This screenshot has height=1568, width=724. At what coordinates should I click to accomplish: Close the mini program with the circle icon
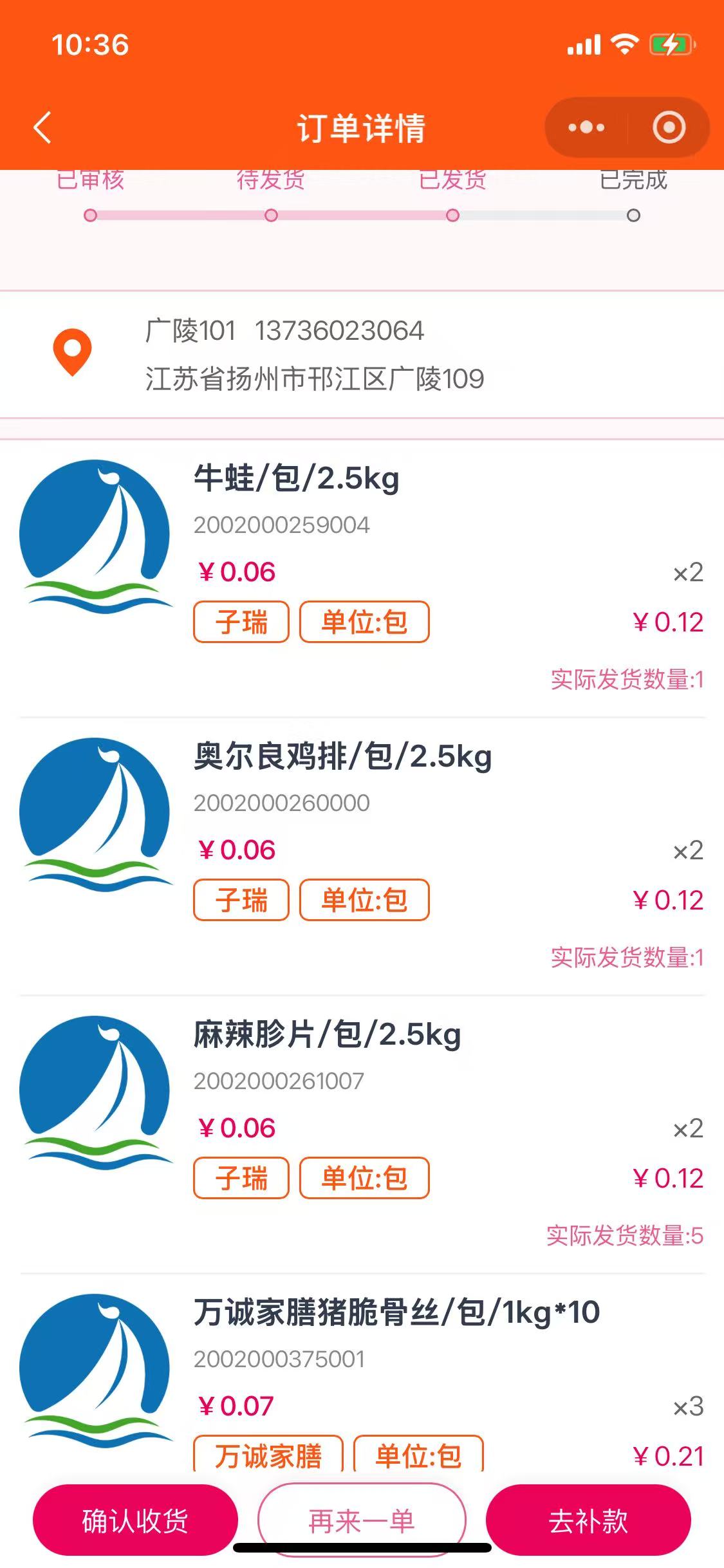point(669,127)
